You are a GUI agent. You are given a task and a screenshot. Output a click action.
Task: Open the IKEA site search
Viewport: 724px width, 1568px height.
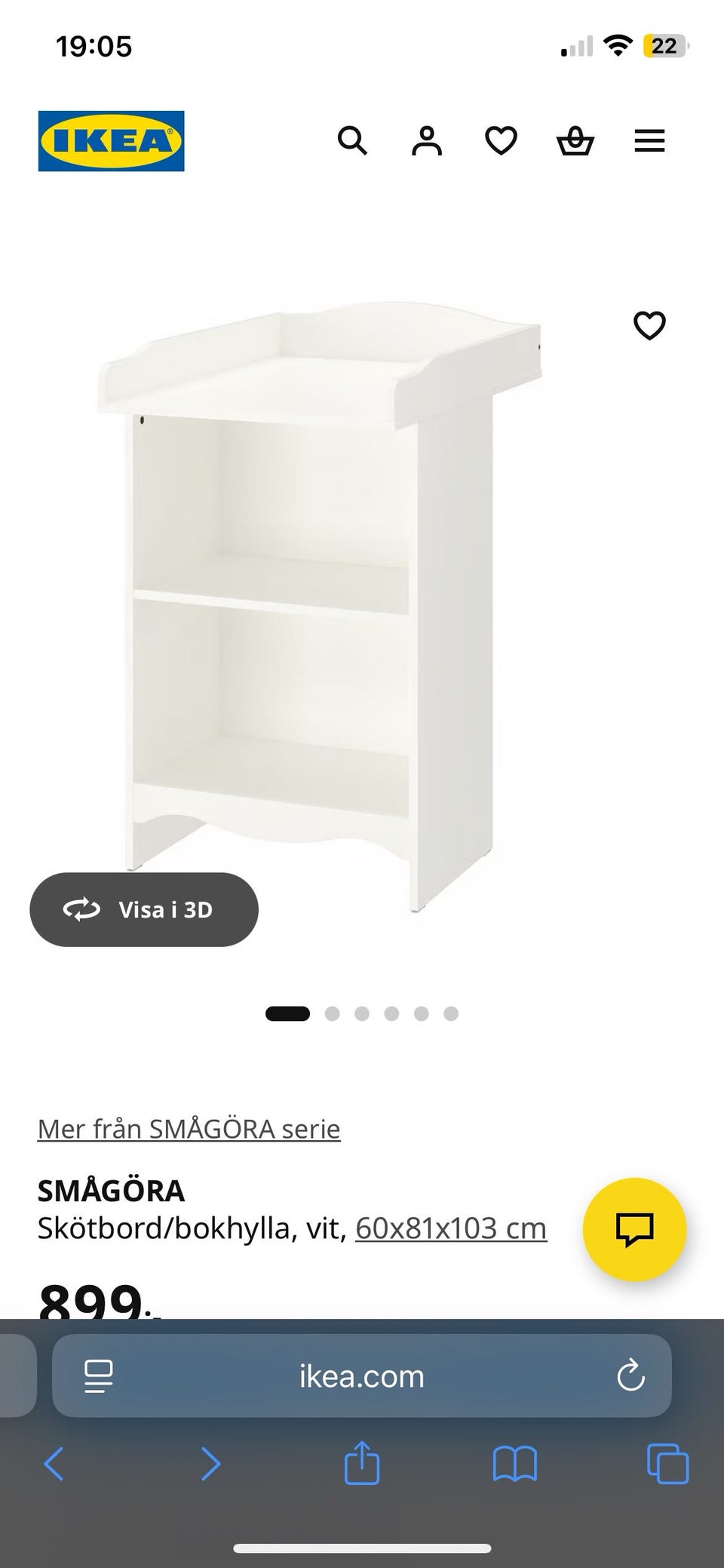point(352,140)
